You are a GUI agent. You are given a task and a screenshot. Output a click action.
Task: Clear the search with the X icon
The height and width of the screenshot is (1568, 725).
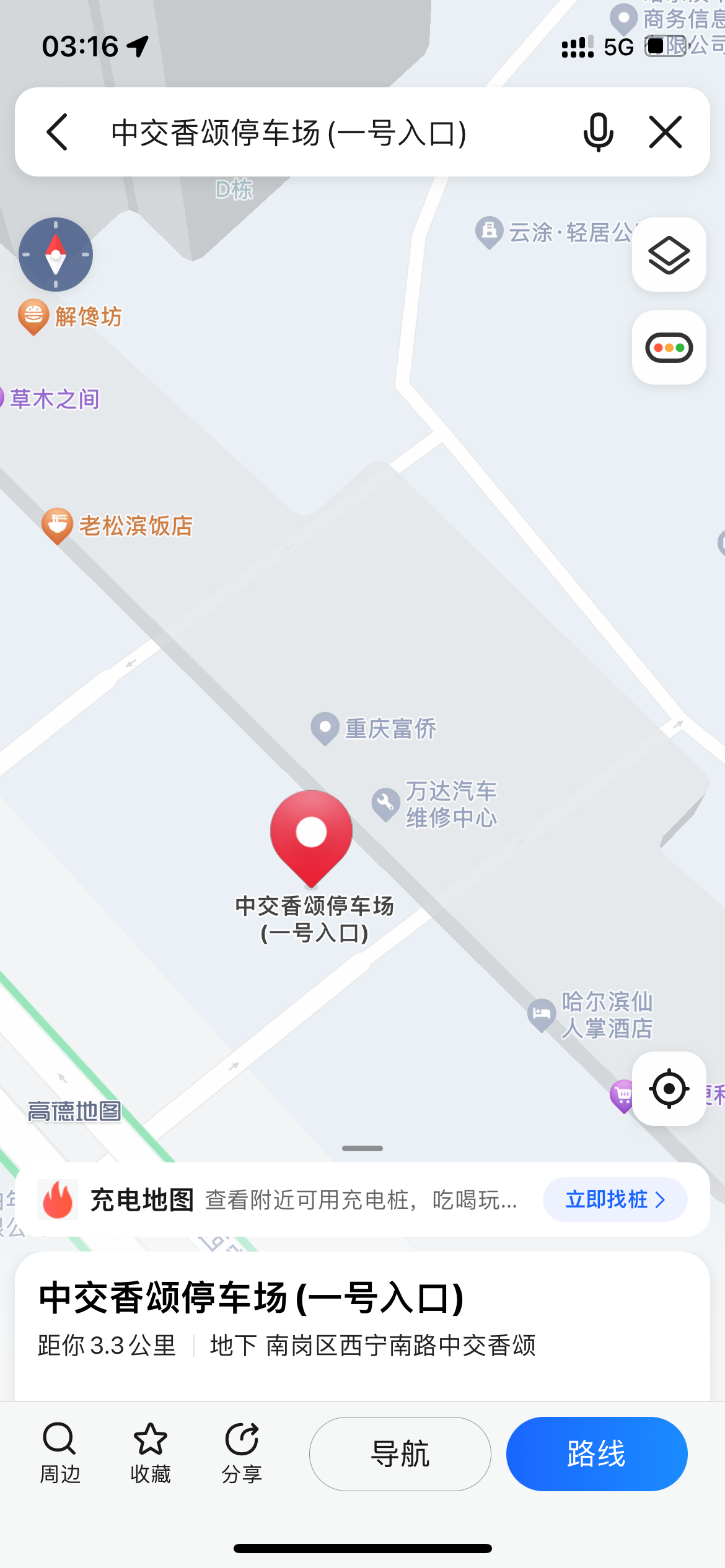point(666,132)
